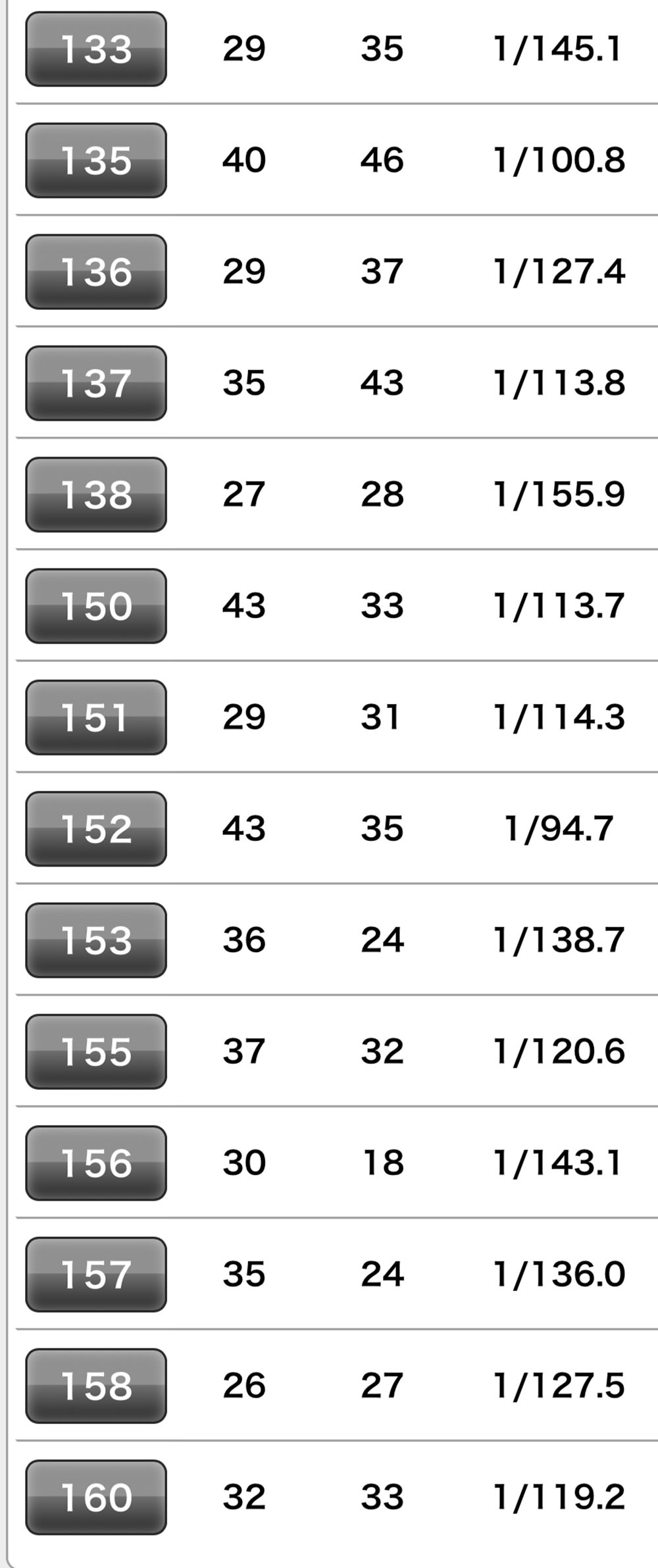Viewport: 658px width, 1568px height.
Task: View machine number 153
Action: [x=96, y=940]
